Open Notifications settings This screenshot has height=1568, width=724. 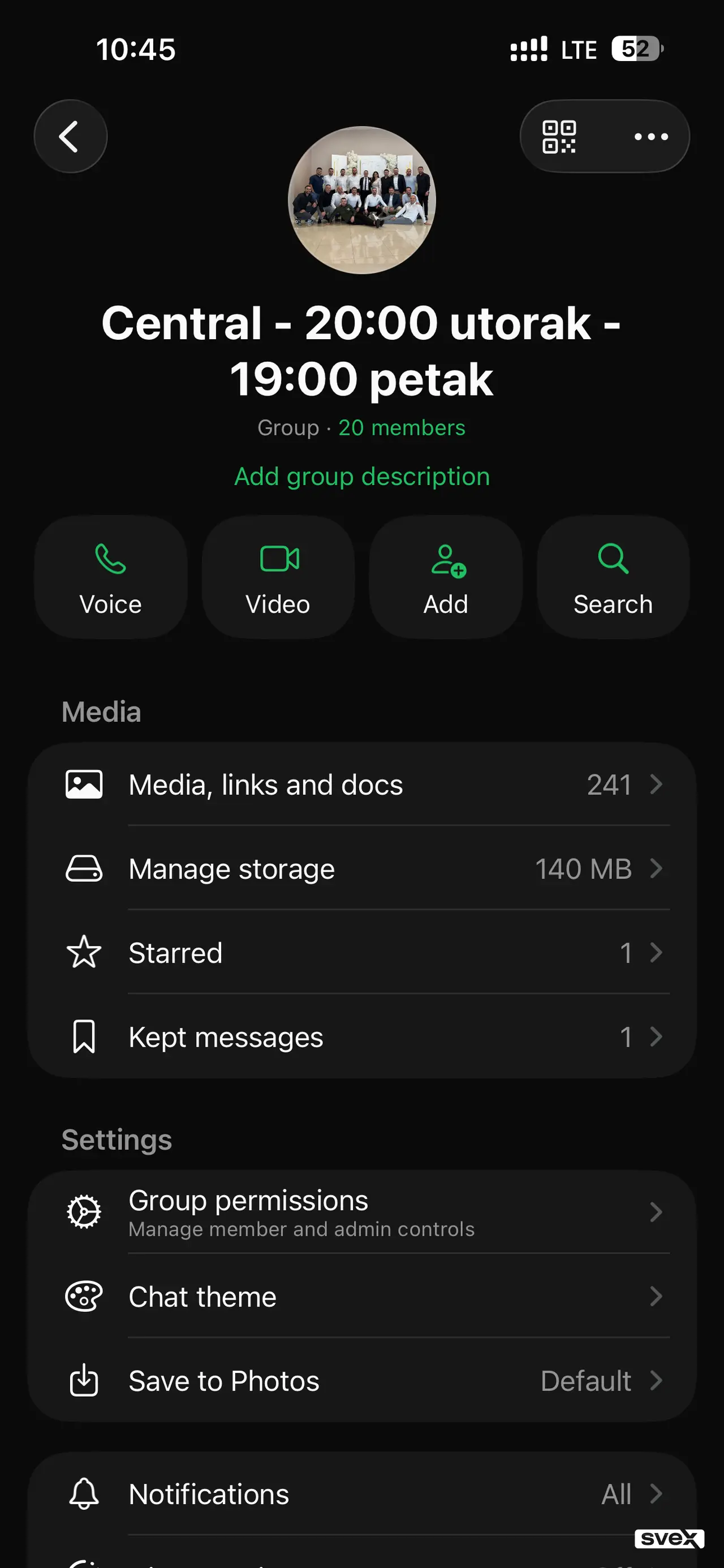coord(361,1494)
